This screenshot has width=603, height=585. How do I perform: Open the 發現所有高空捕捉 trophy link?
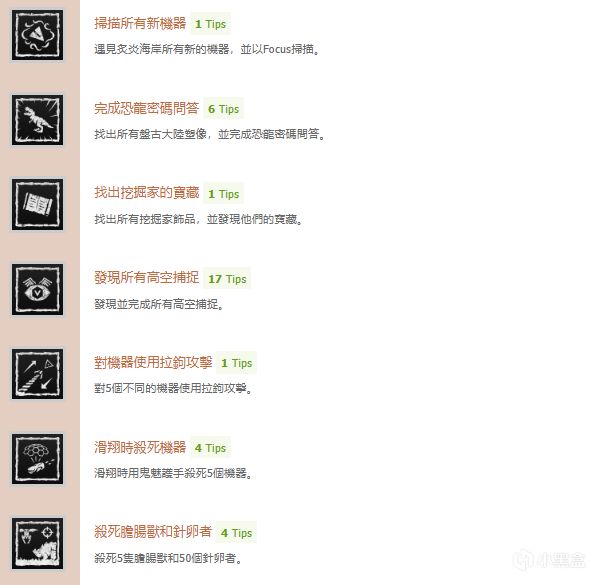click(147, 278)
